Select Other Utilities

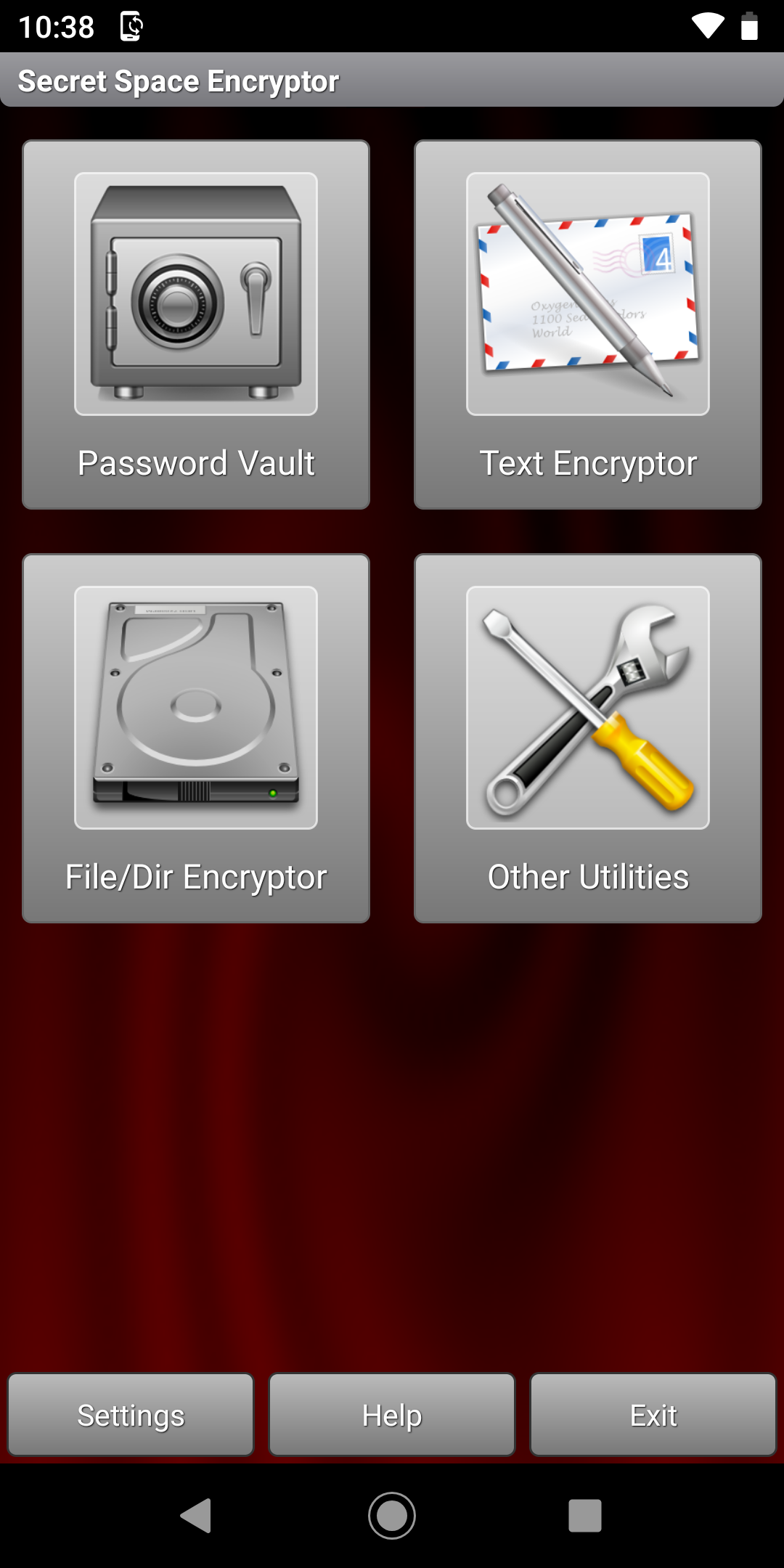pos(588,738)
